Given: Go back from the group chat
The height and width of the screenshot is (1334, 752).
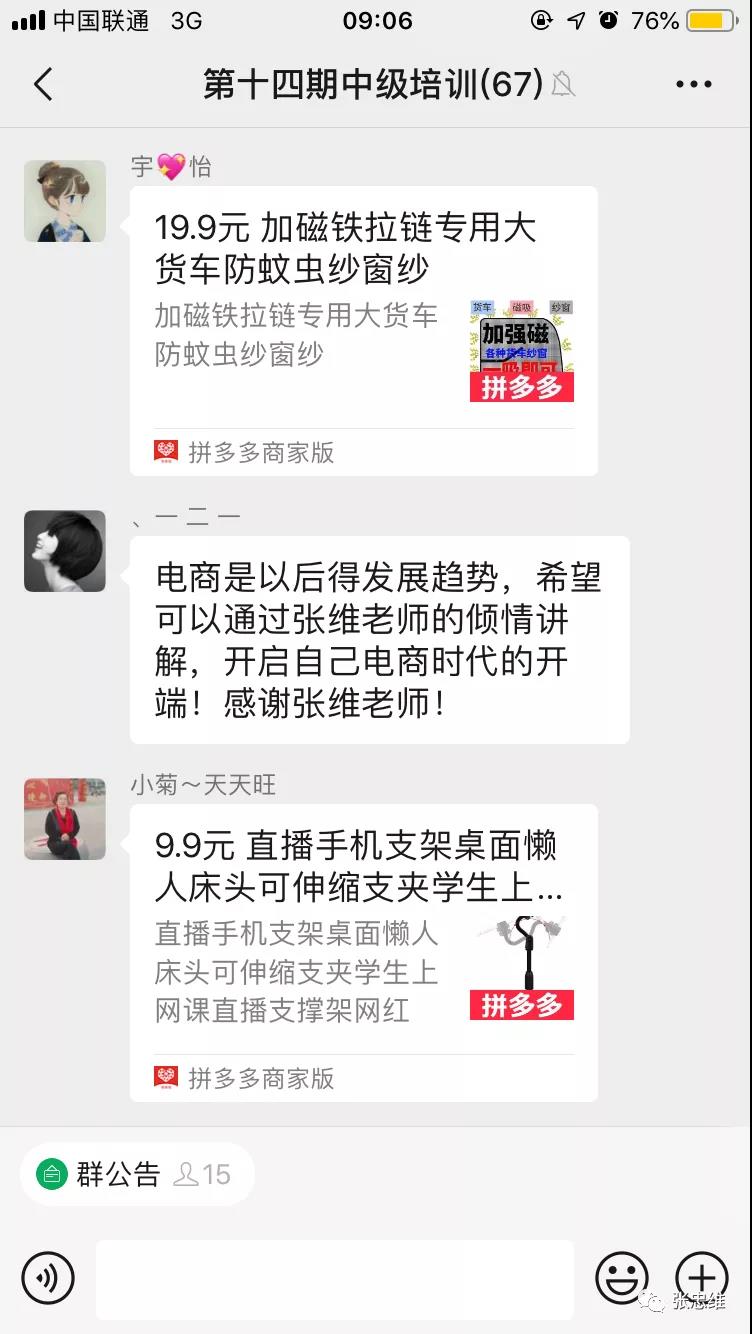Looking at the screenshot, I should pyautogui.click(x=43, y=85).
